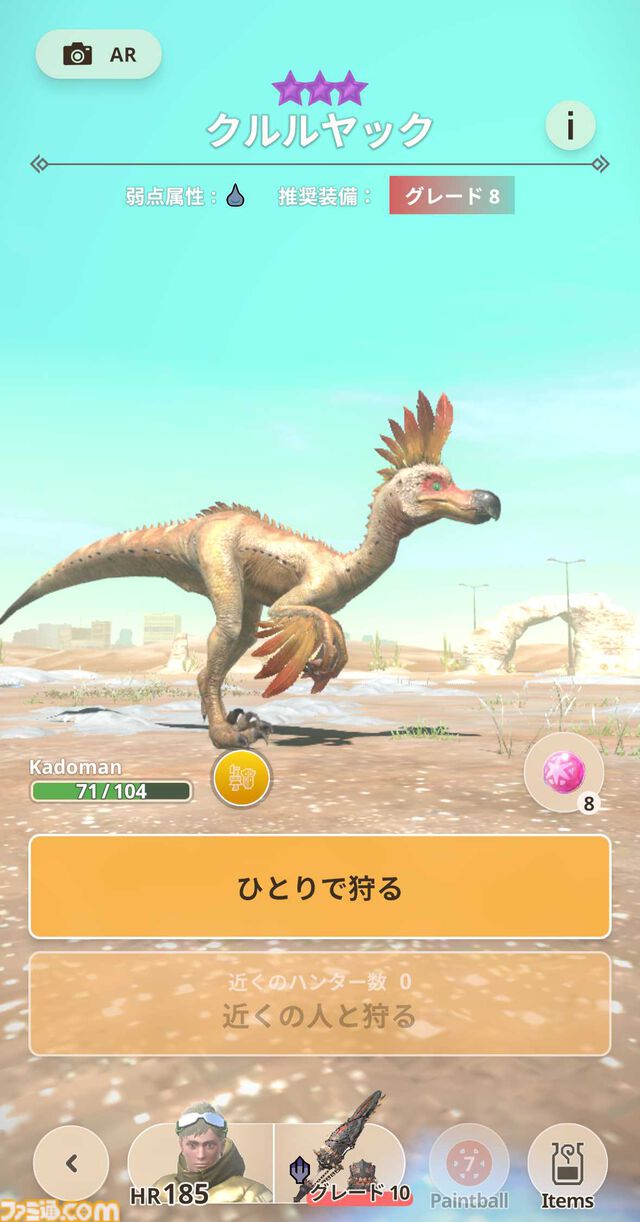Tap the pink orb item with count 8
The width and height of the screenshot is (640, 1222).
(564, 772)
